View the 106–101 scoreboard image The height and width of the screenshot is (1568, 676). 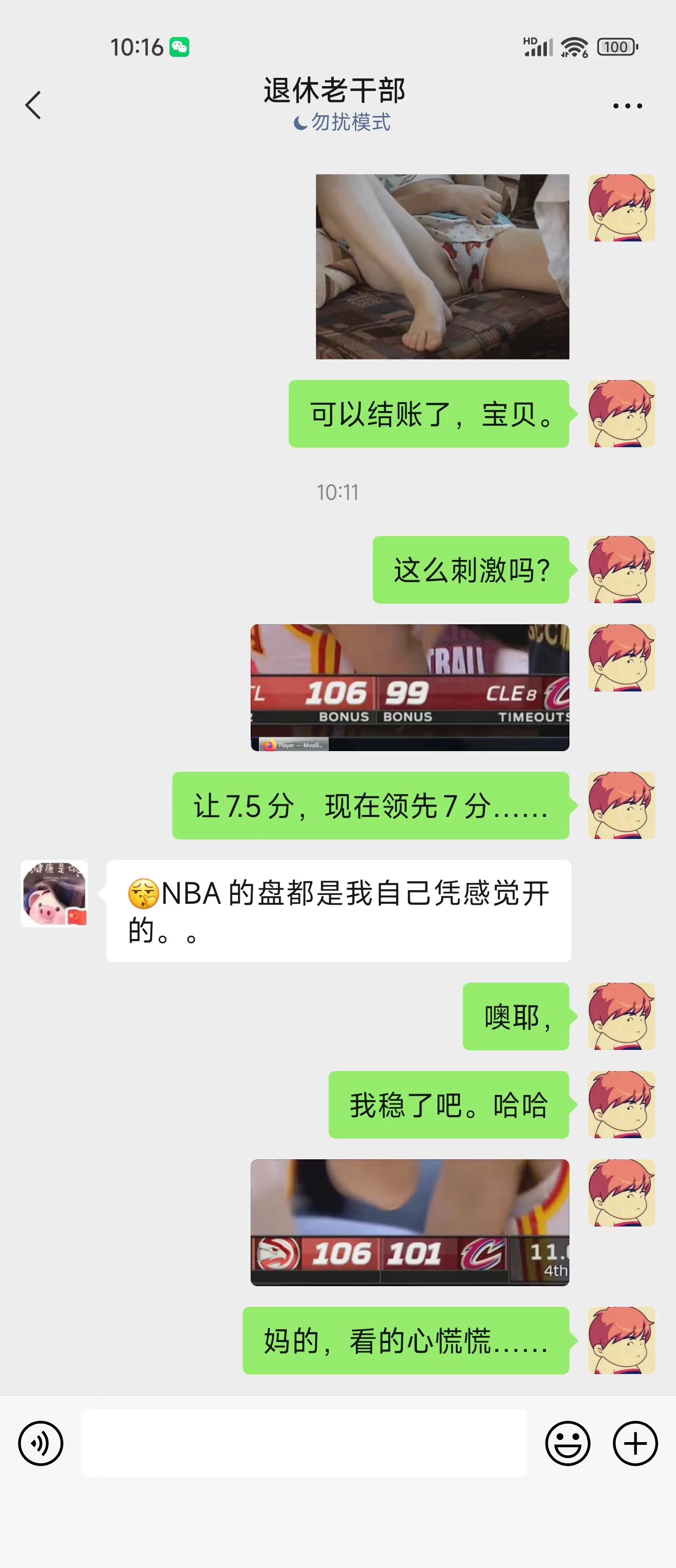pos(409,1222)
